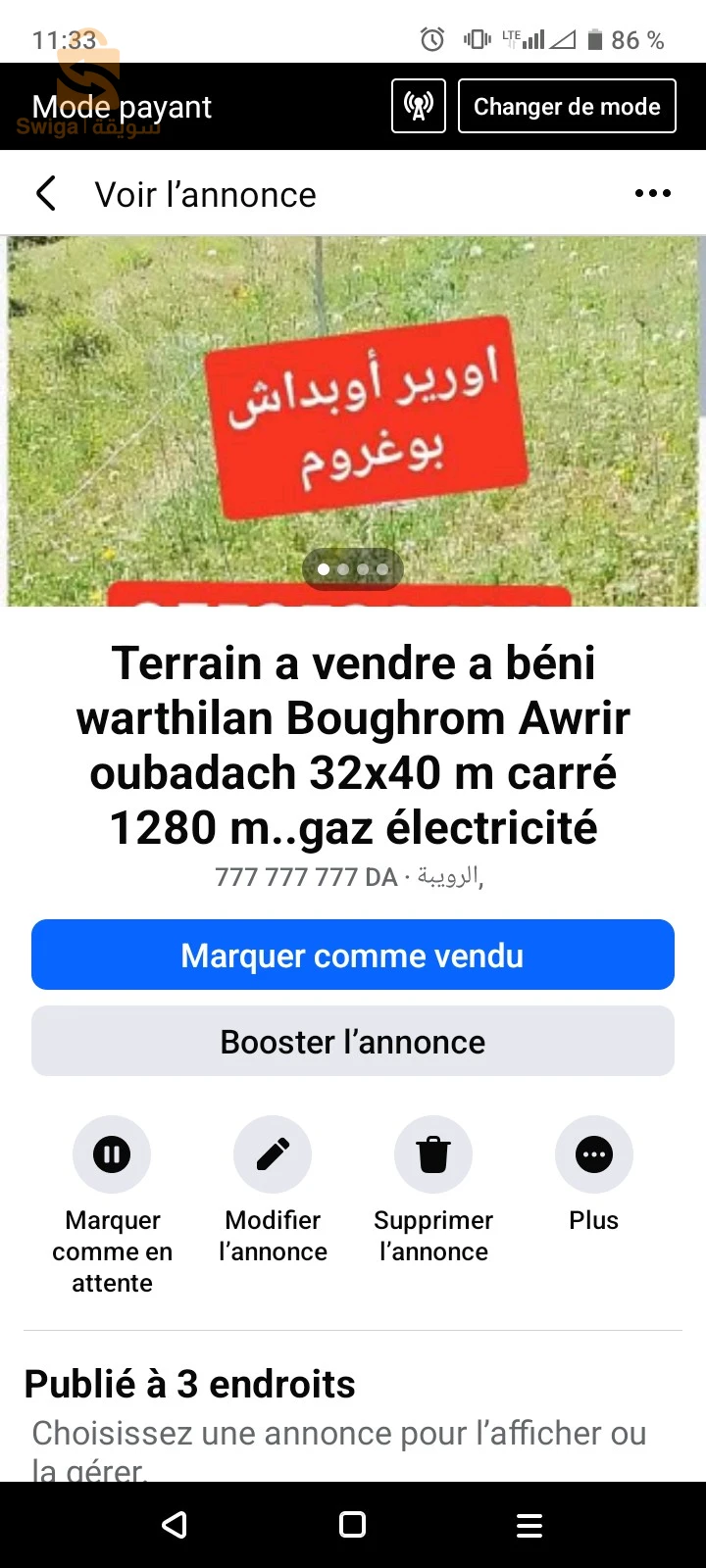Tap the alarm clock icon in the status bar

(430, 39)
